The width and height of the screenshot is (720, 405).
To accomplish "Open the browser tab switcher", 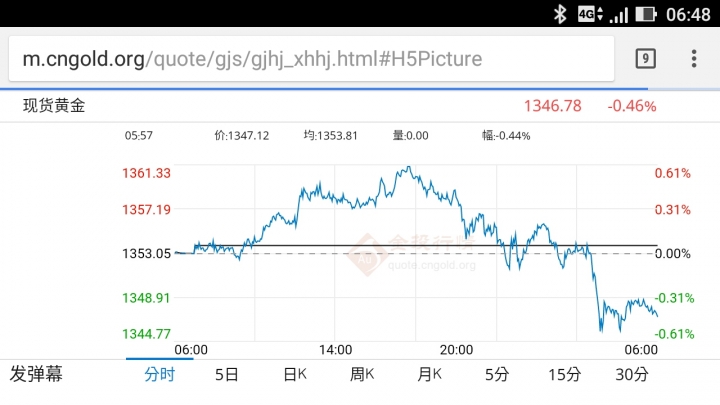I will coord(646,59).
